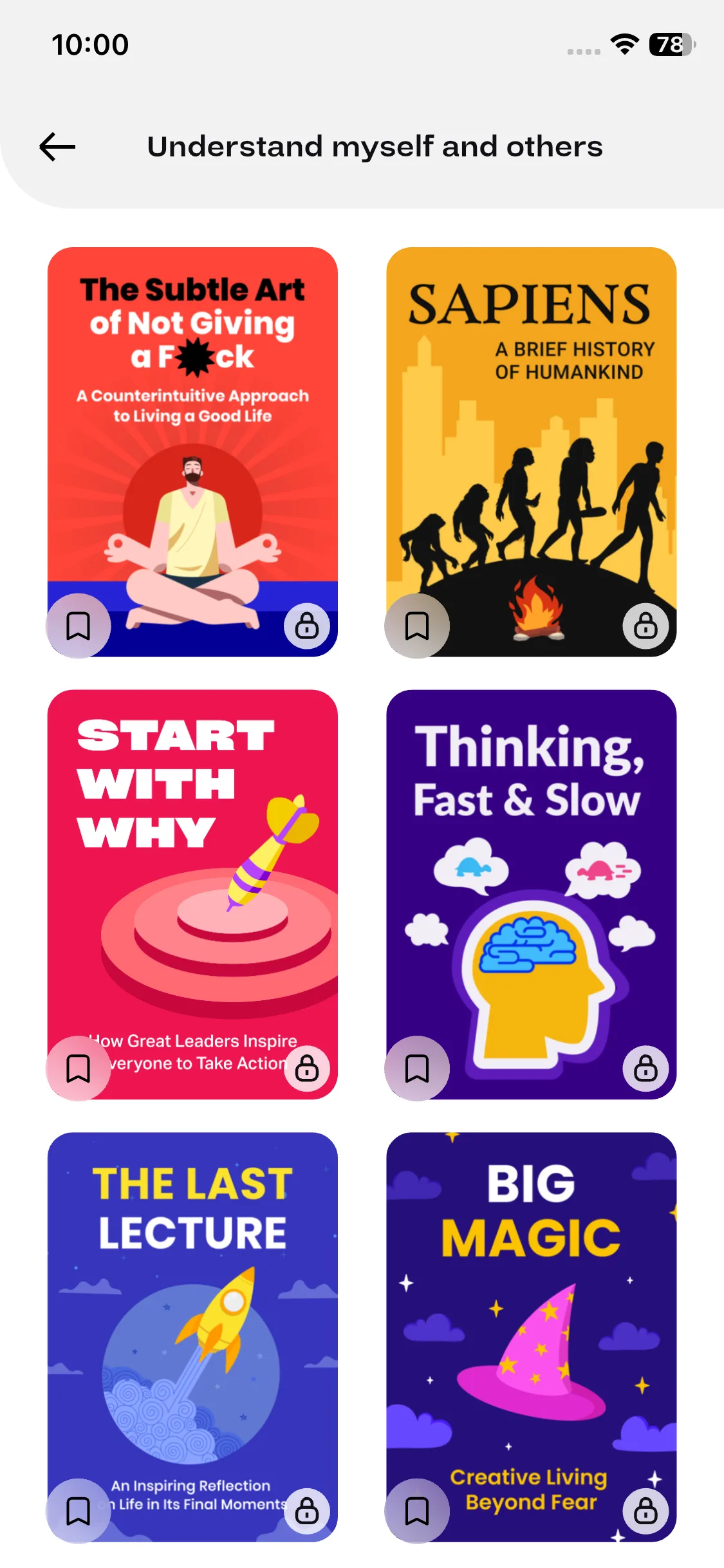Tap the lock on Thinking, Fast & Slow
The height and width of the screenshot is (1568, 724).
pos(645,1069)
